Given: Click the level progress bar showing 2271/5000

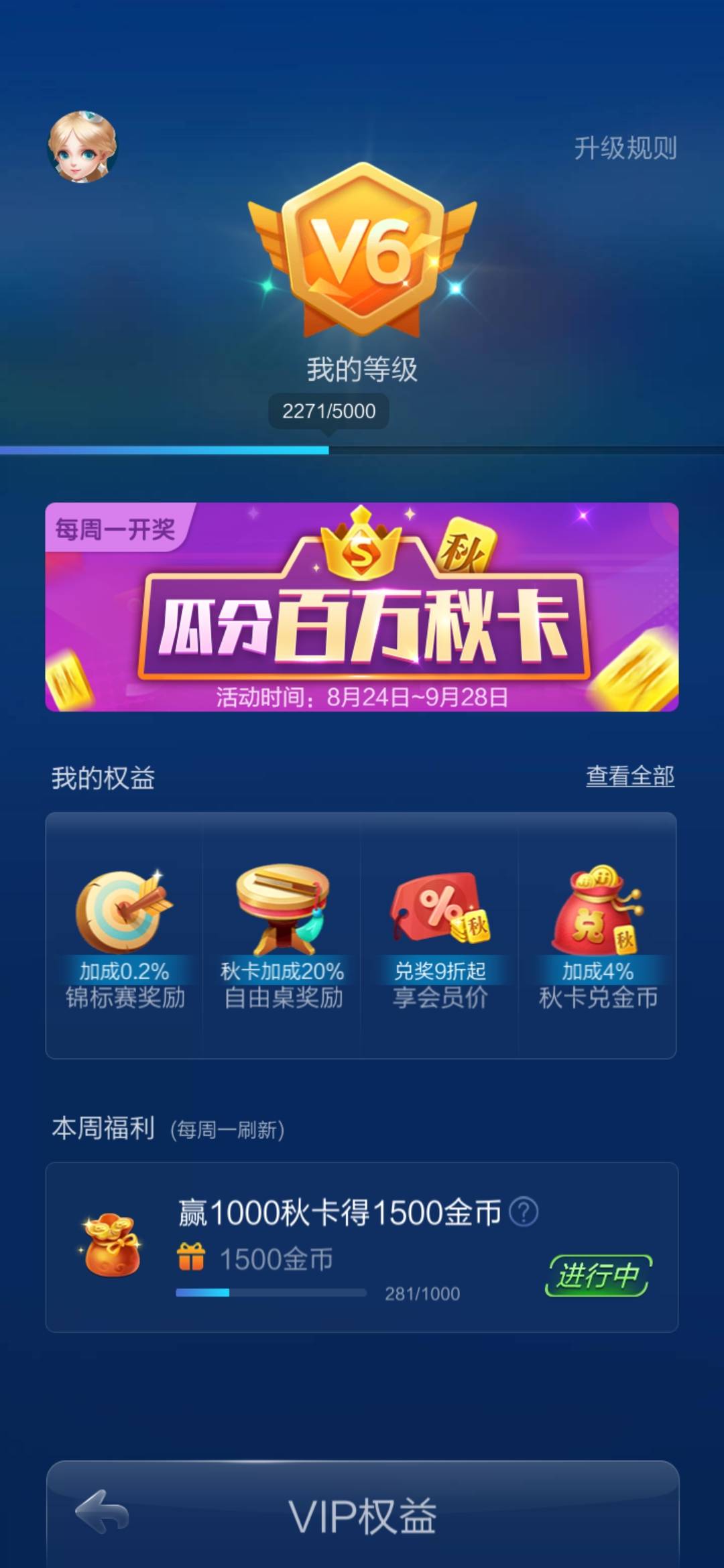Looking at the screenshot, I should pos(328,449).
